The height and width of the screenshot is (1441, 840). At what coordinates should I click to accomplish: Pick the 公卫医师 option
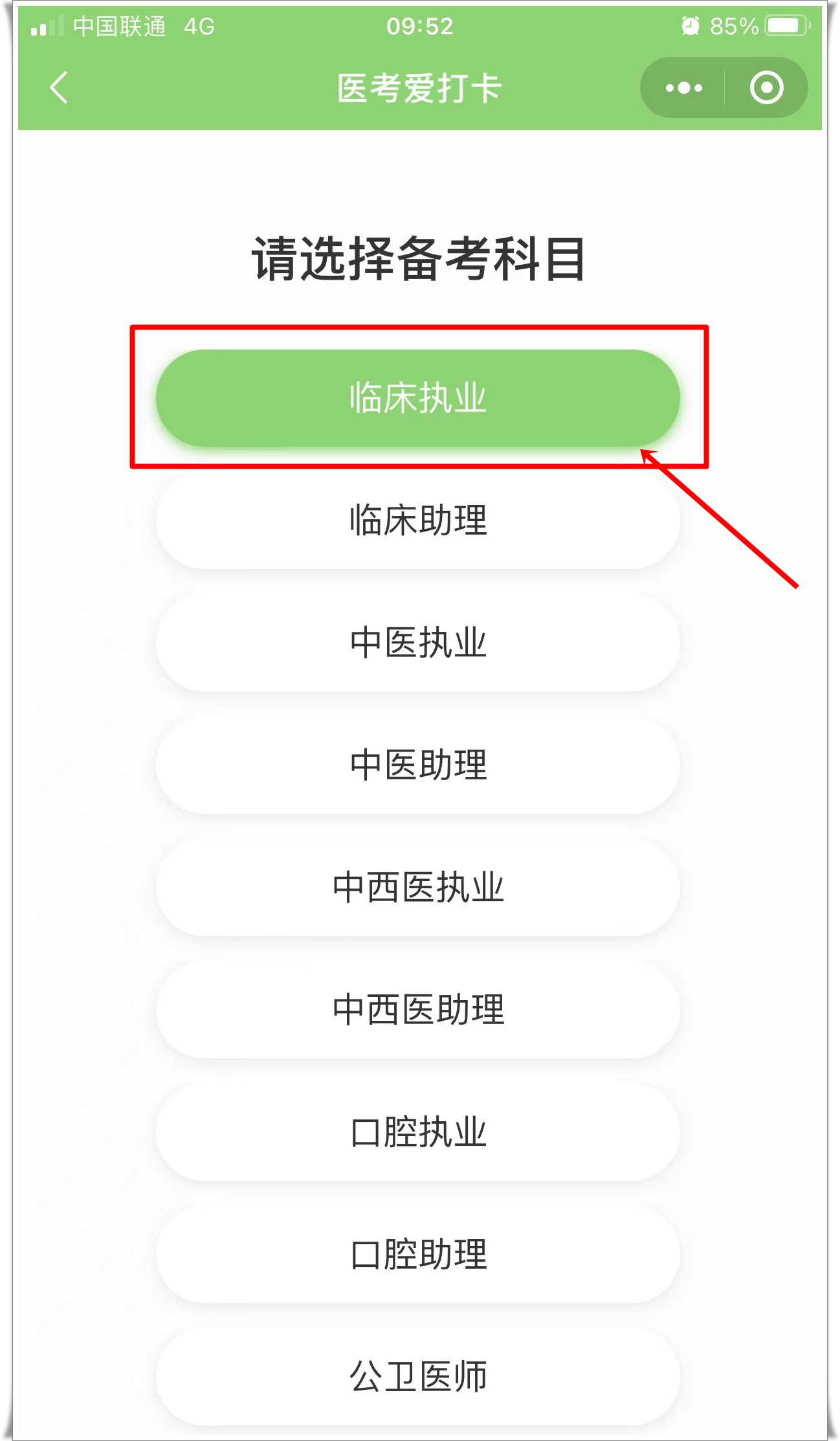(418, 1375)
